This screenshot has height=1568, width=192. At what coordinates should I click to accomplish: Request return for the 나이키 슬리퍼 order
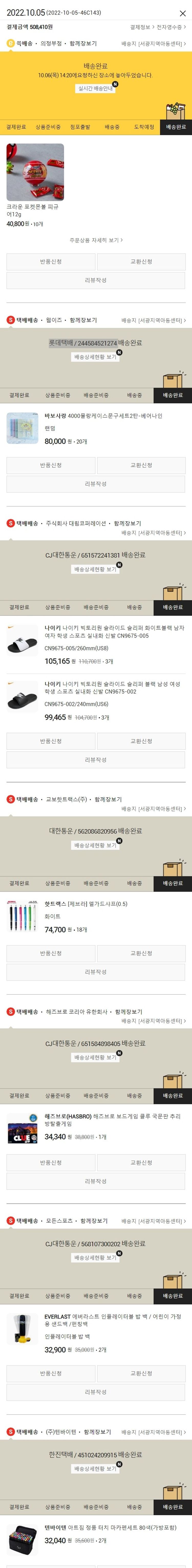point(51,741)
